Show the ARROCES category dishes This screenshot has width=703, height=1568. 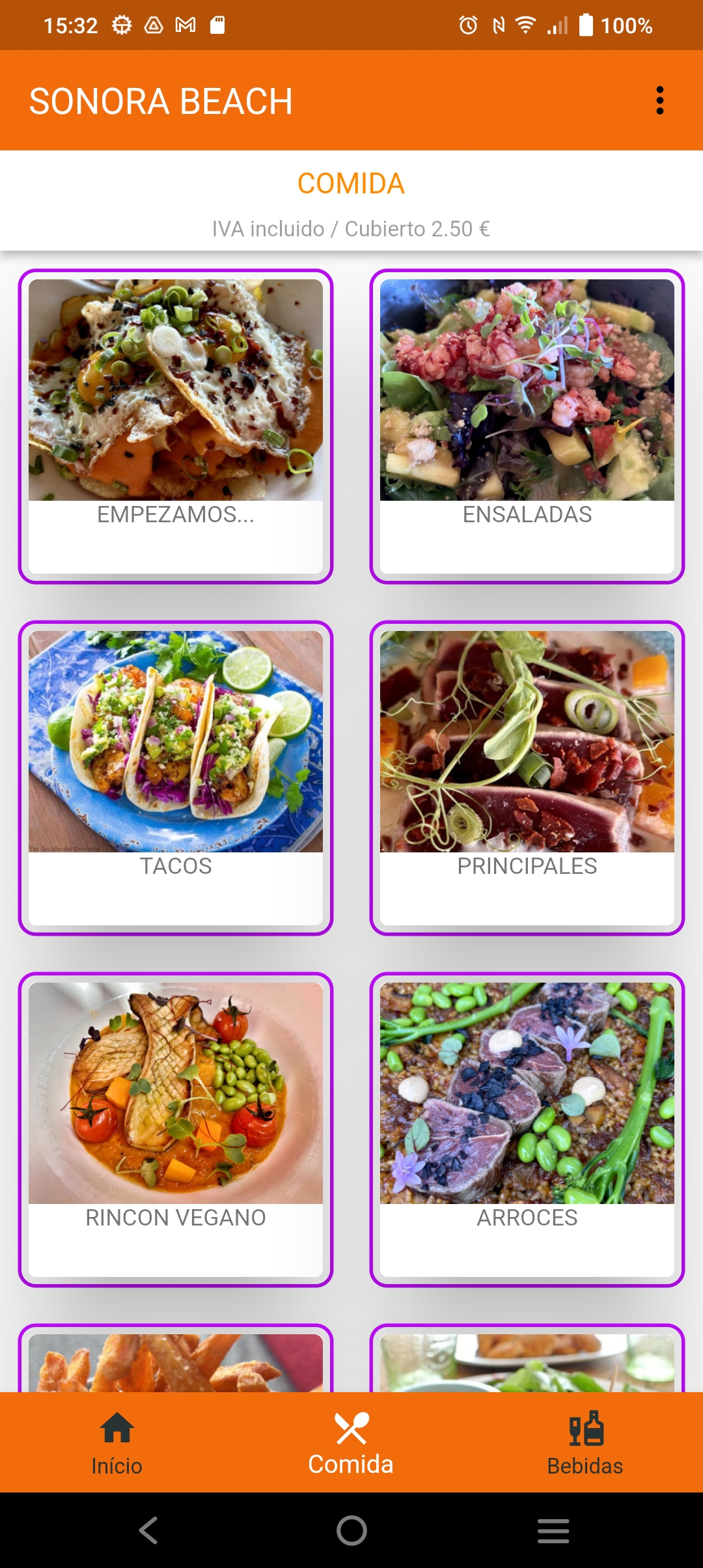pyautogui.click(x=527, y=1130)
